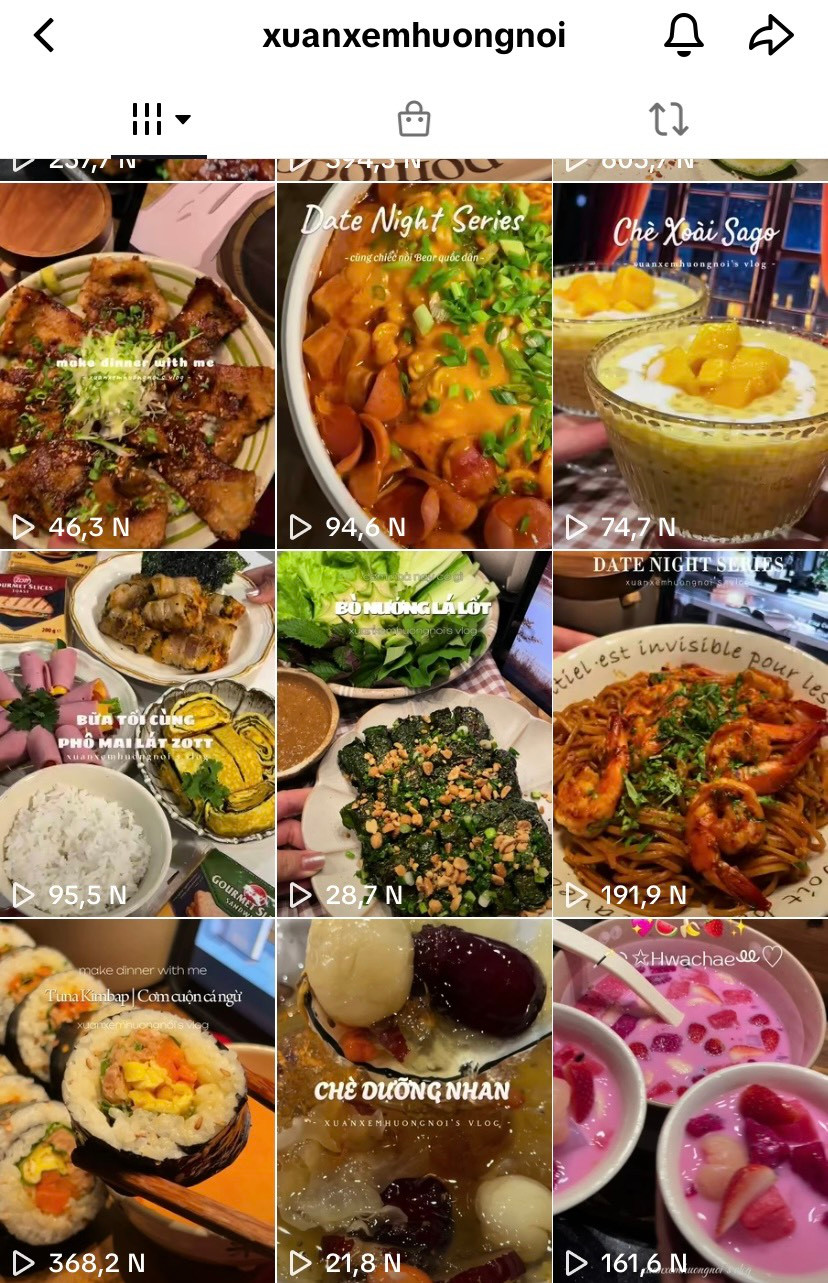Open the Tuna Kimbap video

tap(137, 1100)
